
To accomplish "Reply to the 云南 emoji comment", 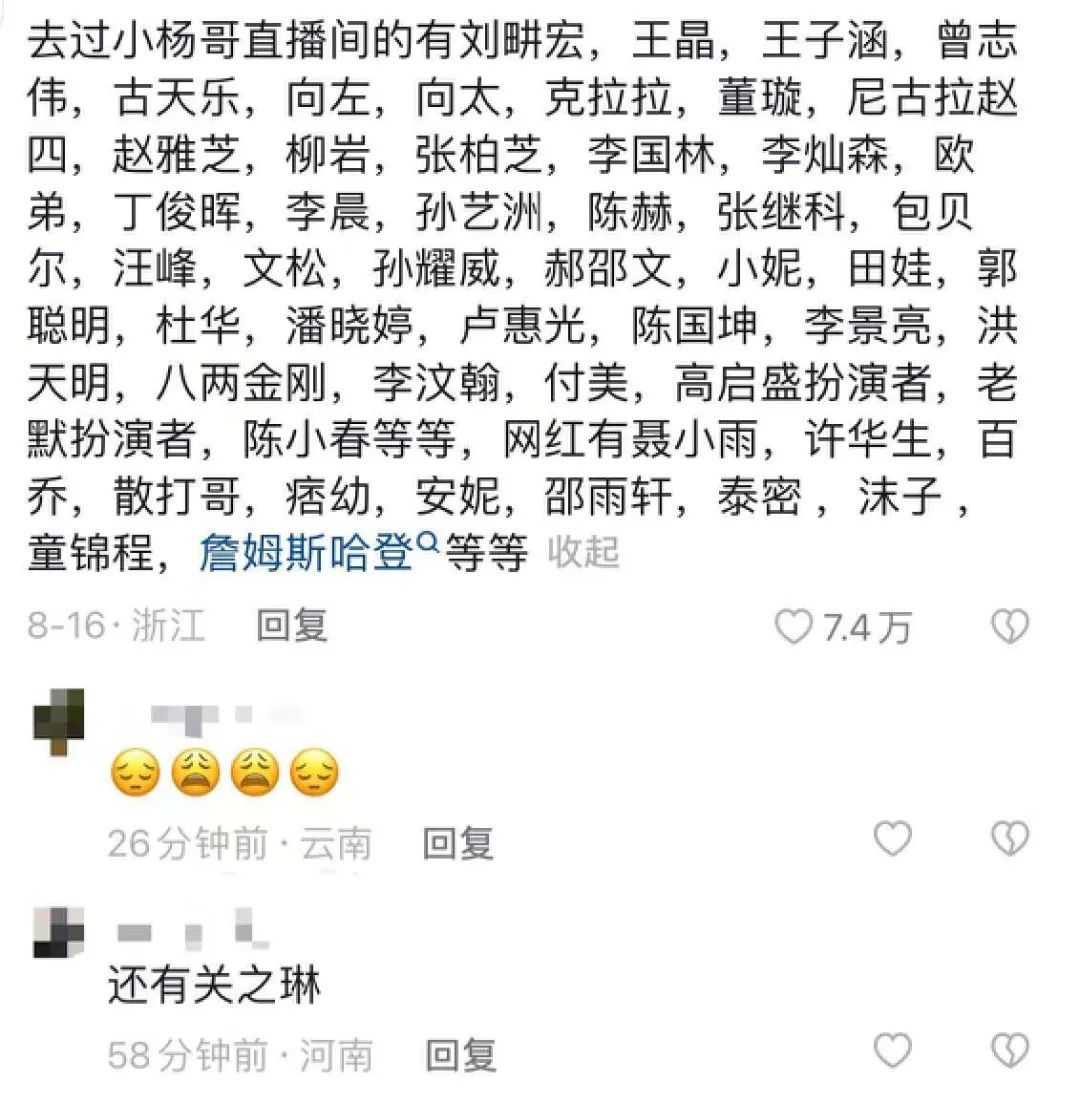I will point(458,844).
